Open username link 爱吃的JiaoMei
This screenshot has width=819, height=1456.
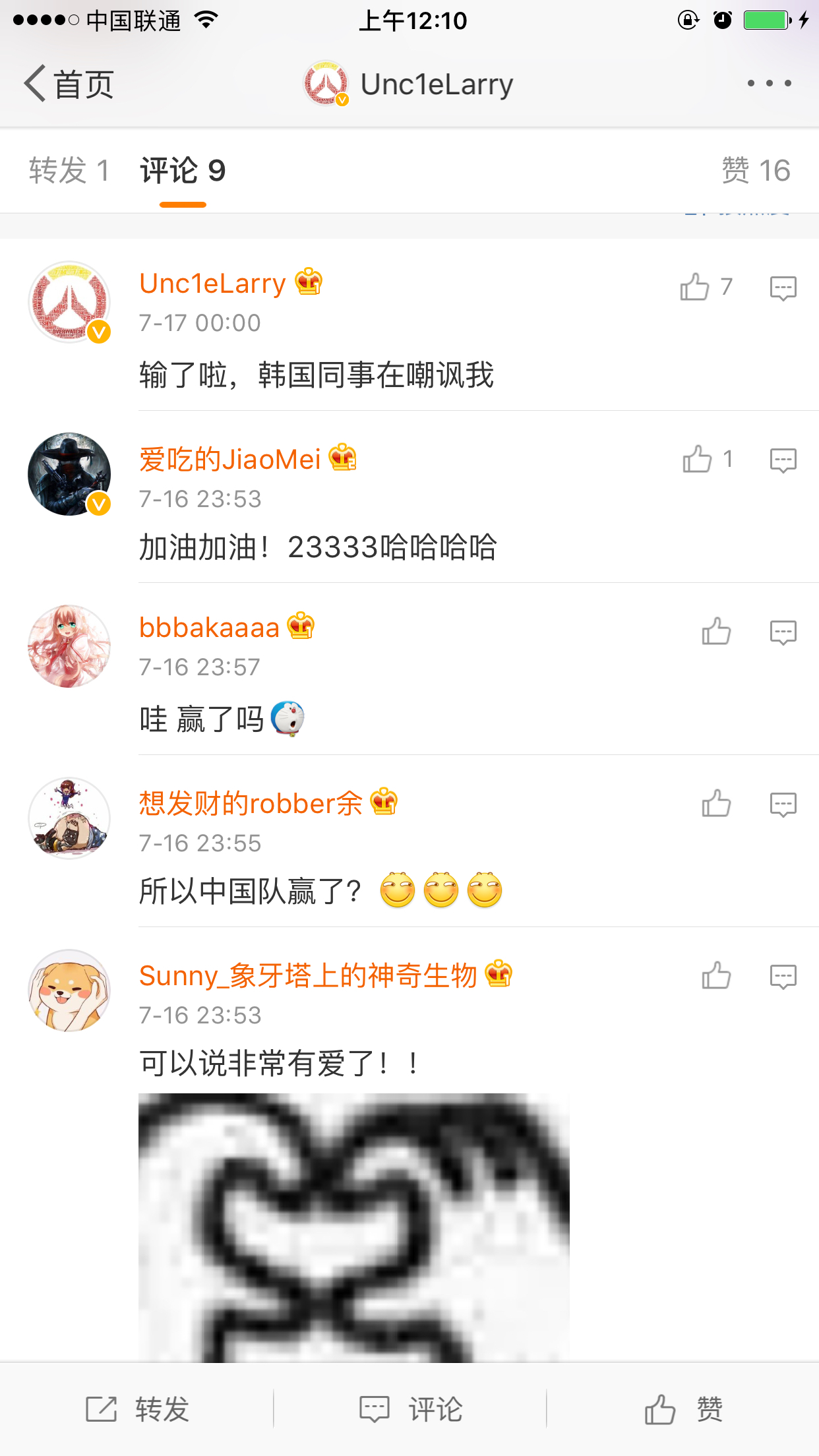[x=230, y=460]
